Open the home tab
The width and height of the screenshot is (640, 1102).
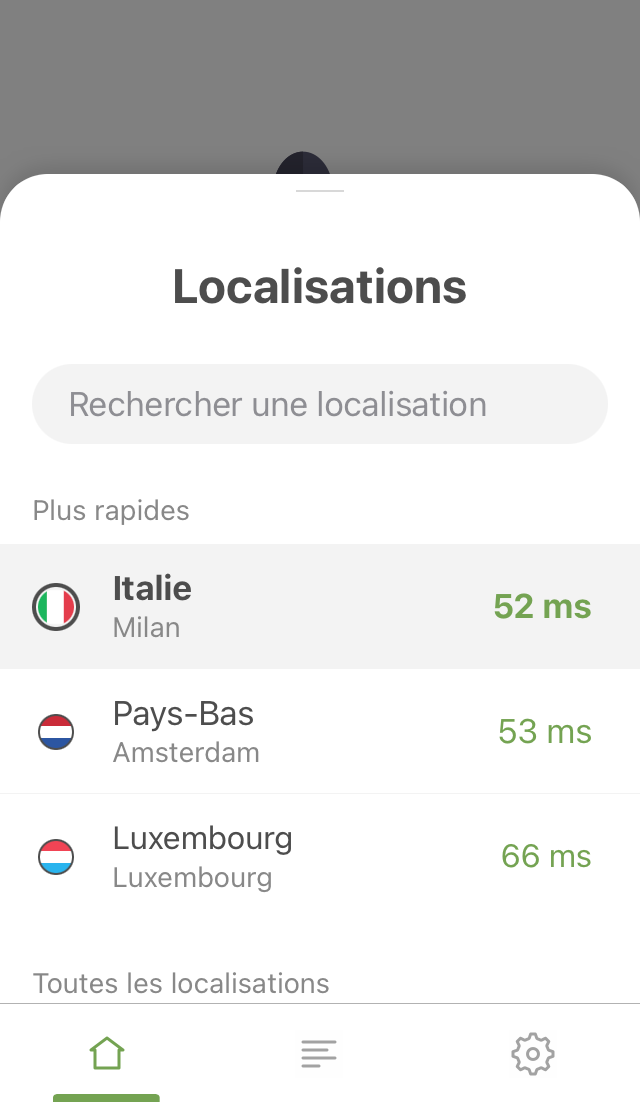(107, 1054)
